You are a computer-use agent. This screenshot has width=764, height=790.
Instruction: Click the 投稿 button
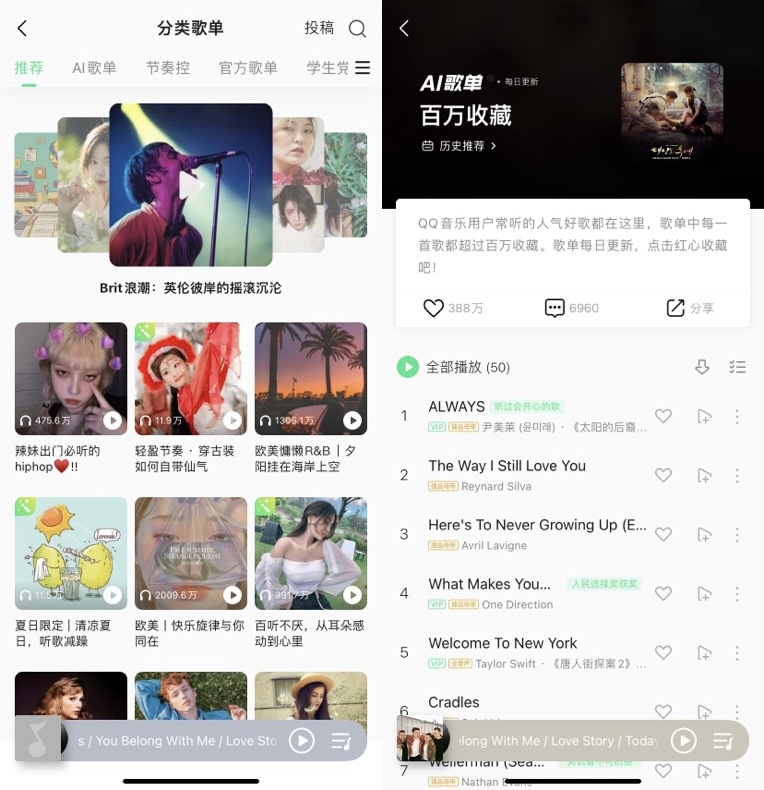(318, 28)
